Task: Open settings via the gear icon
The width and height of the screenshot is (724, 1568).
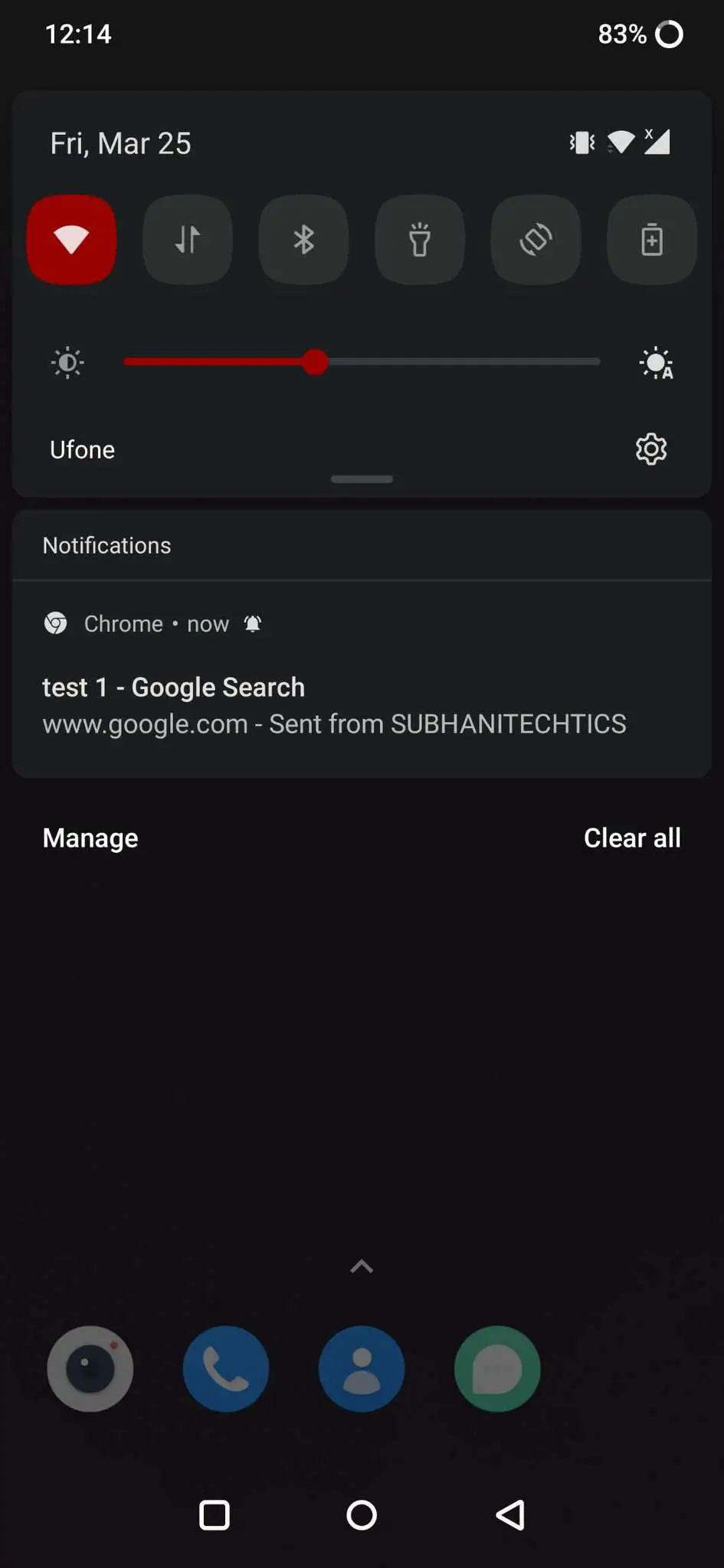Action: (651, 449)
